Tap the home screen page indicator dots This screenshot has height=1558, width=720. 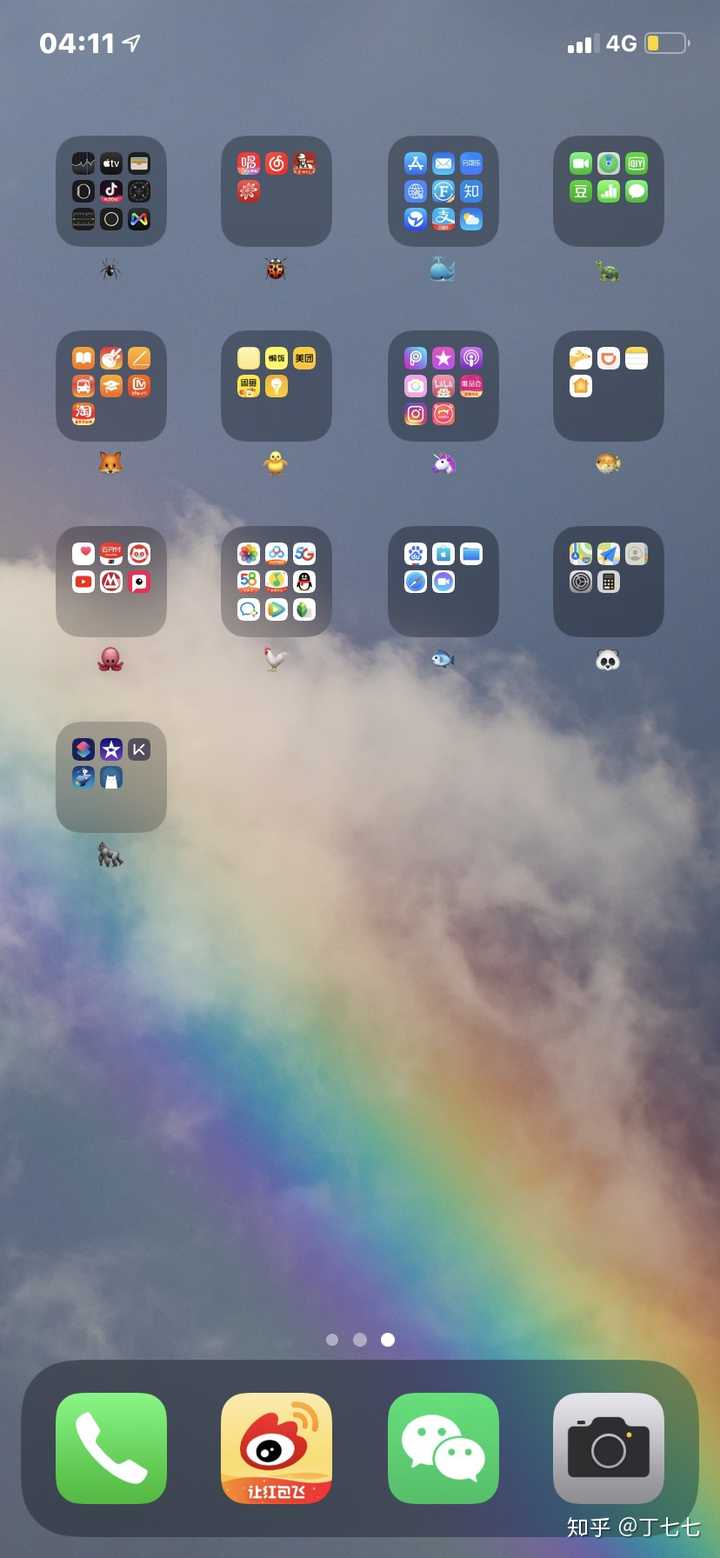click(x=360, y=1340)
